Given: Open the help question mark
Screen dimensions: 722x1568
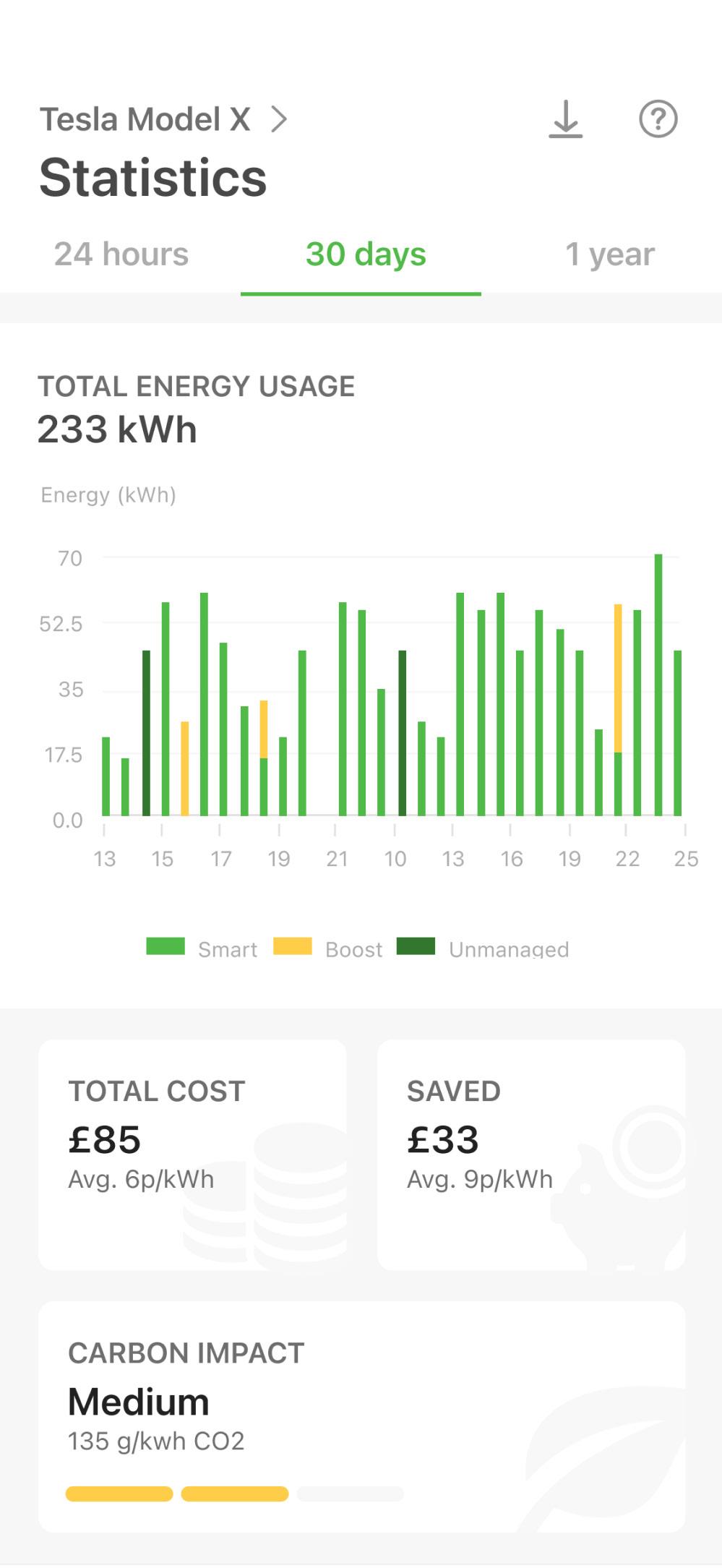Looking at the screenshot, I should coord(658,119).
